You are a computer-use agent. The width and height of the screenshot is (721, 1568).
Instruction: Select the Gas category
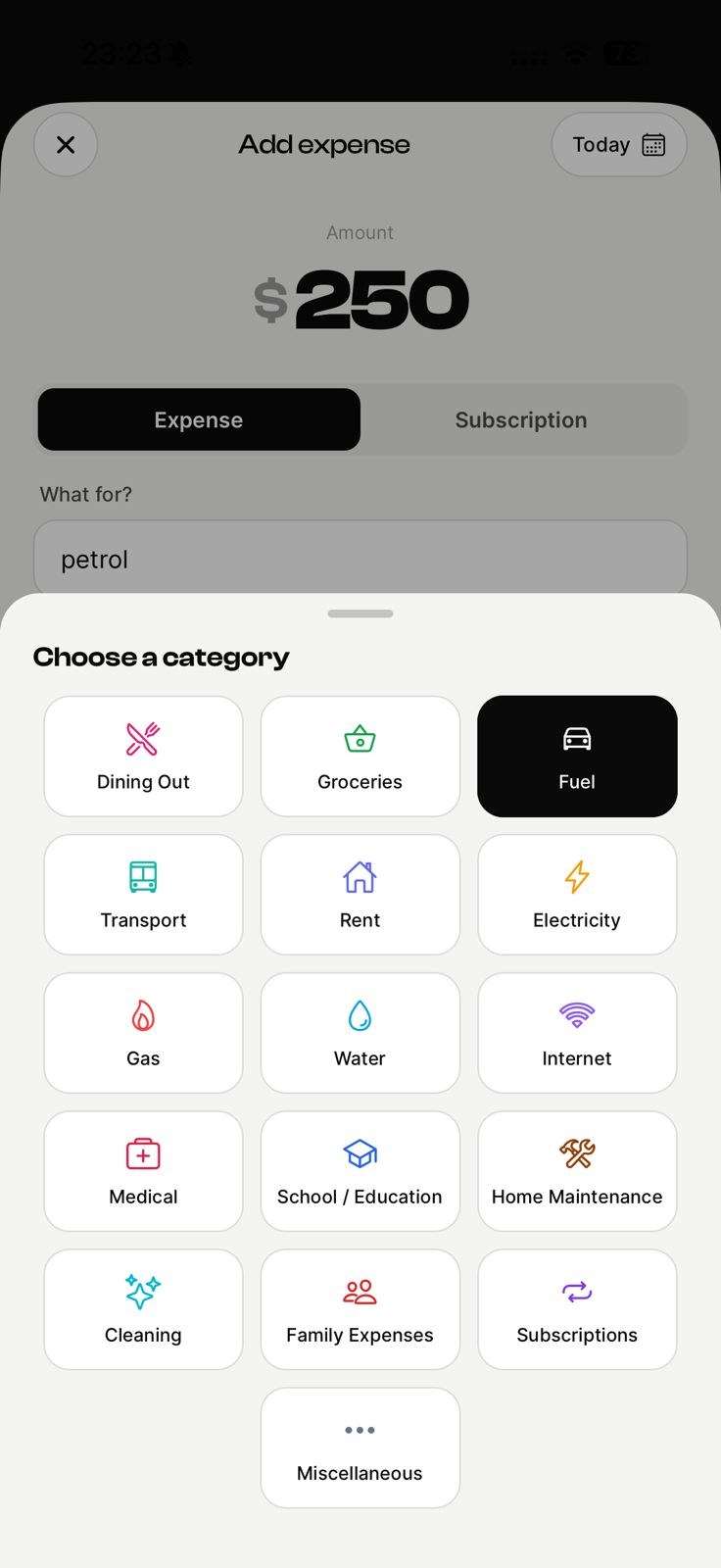[143, 1033]
